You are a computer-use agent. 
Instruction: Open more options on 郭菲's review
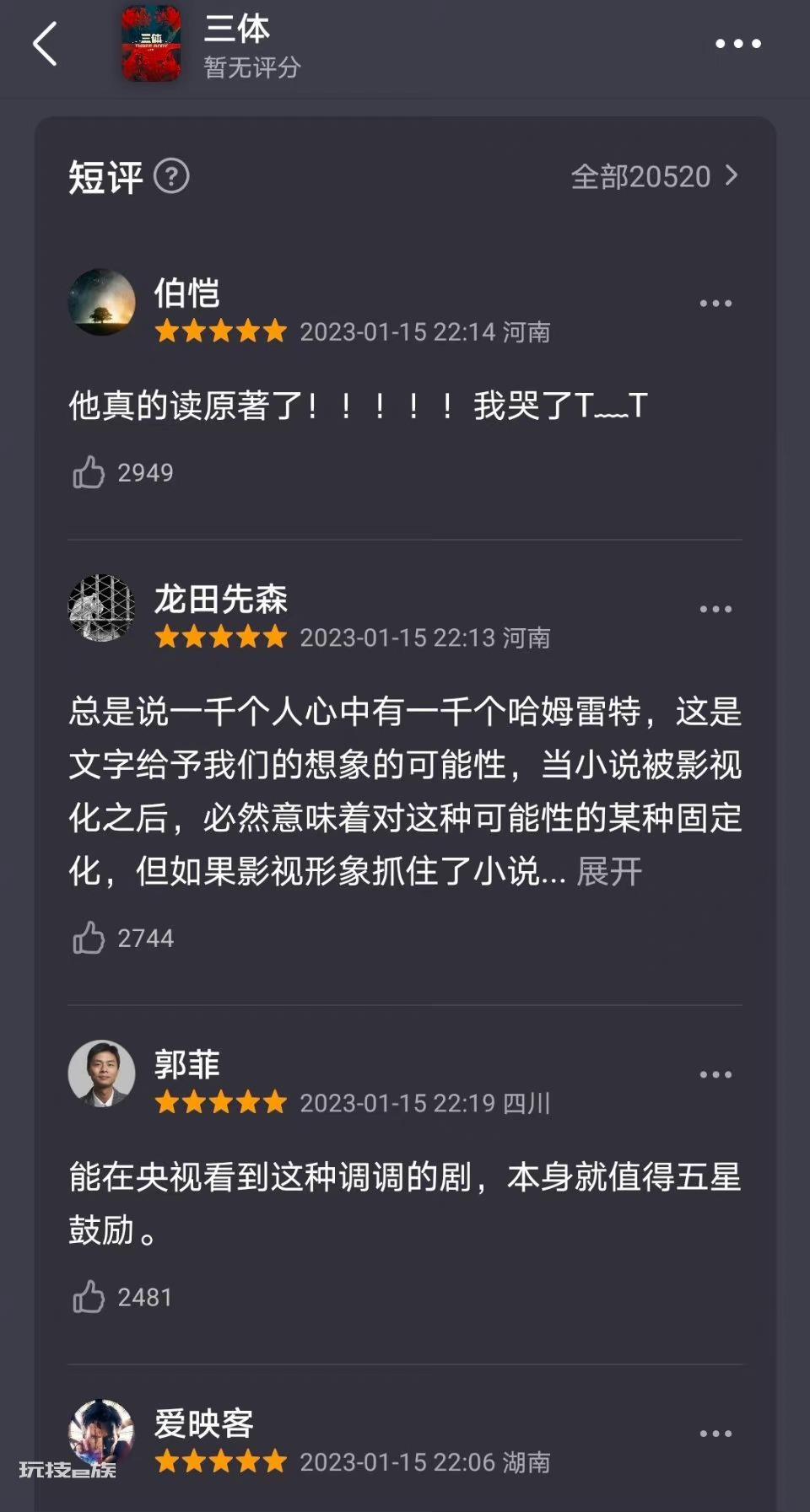pyautogui.click(x=715, y=1074)
